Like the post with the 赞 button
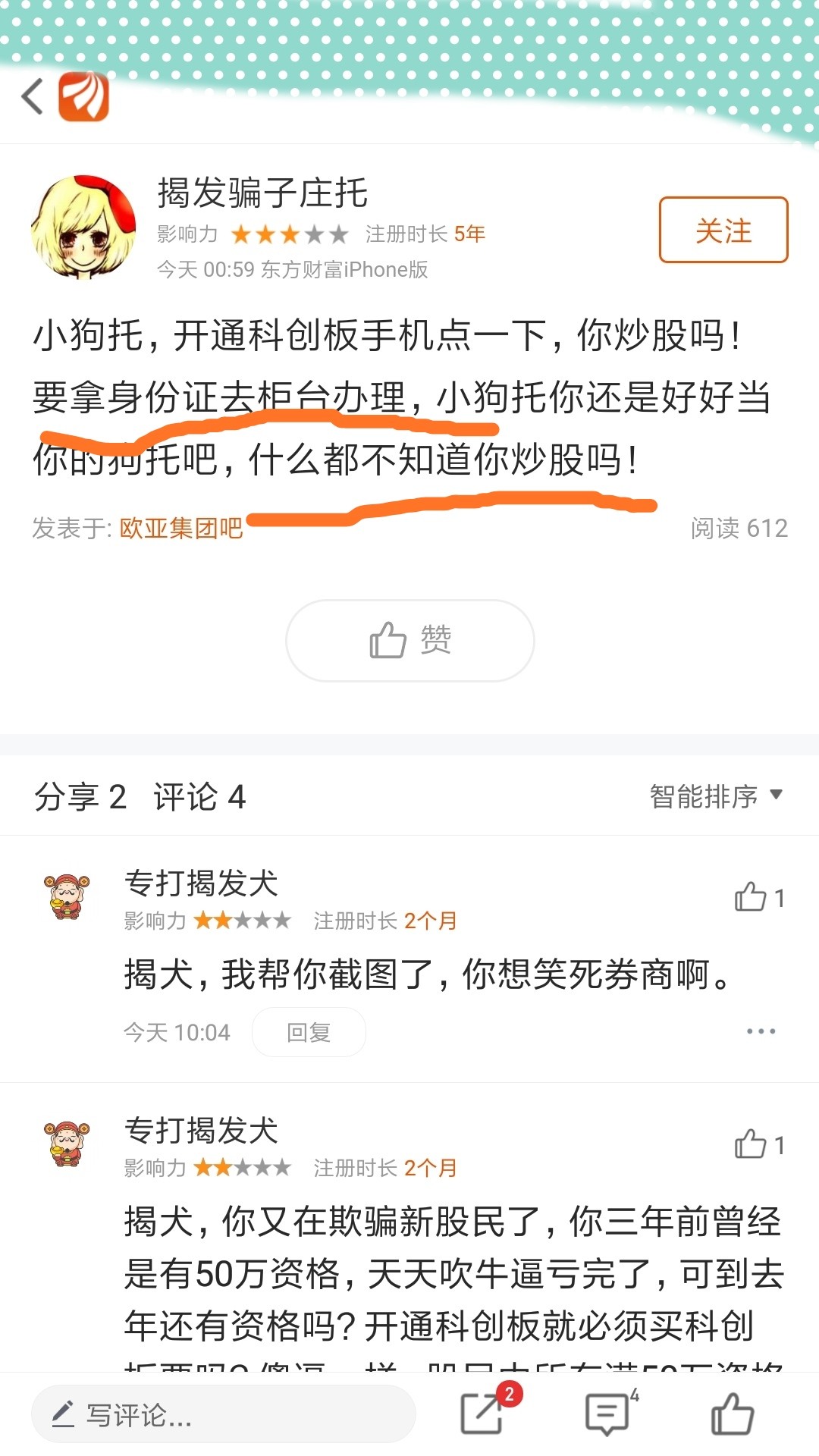This screenshot has height=1456, width=819. pos(409,639)
